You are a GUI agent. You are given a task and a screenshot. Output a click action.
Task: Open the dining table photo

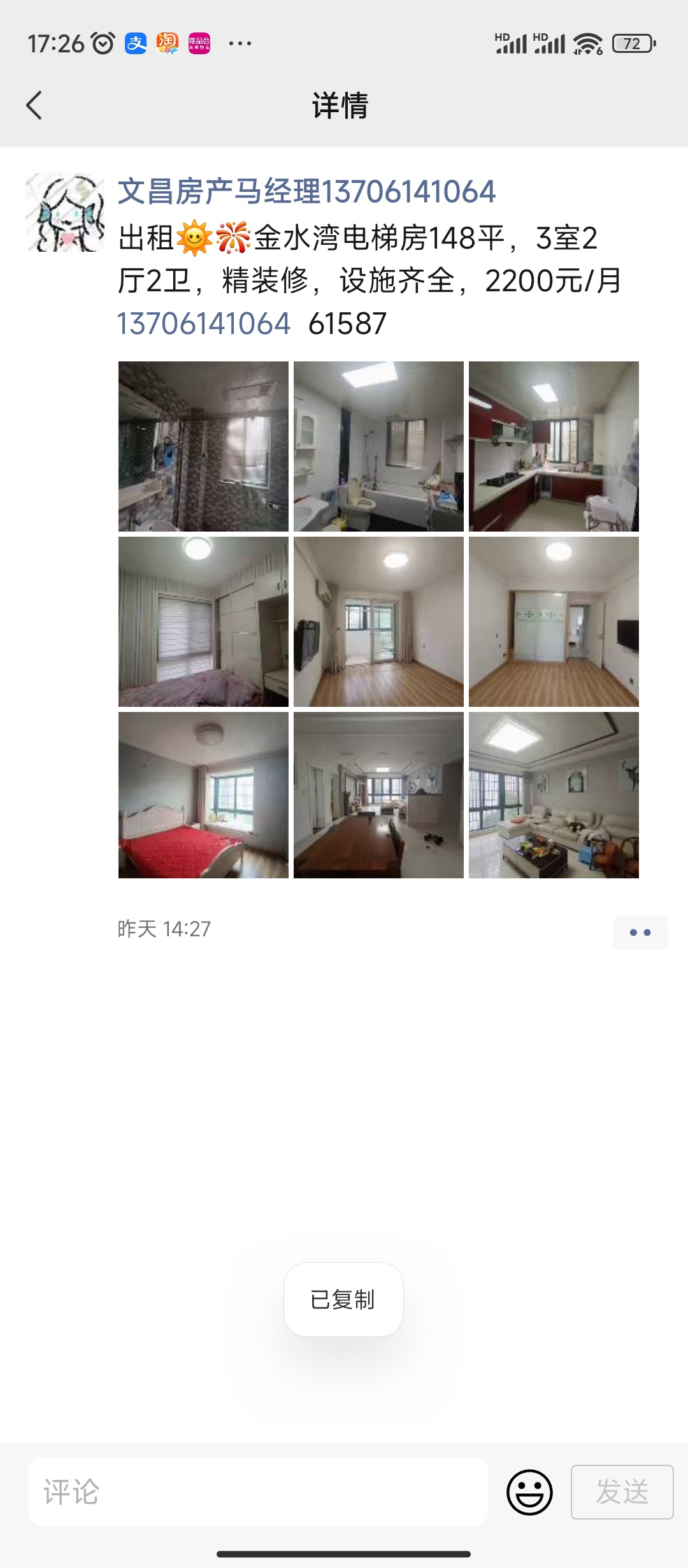(x=378, y=795)
